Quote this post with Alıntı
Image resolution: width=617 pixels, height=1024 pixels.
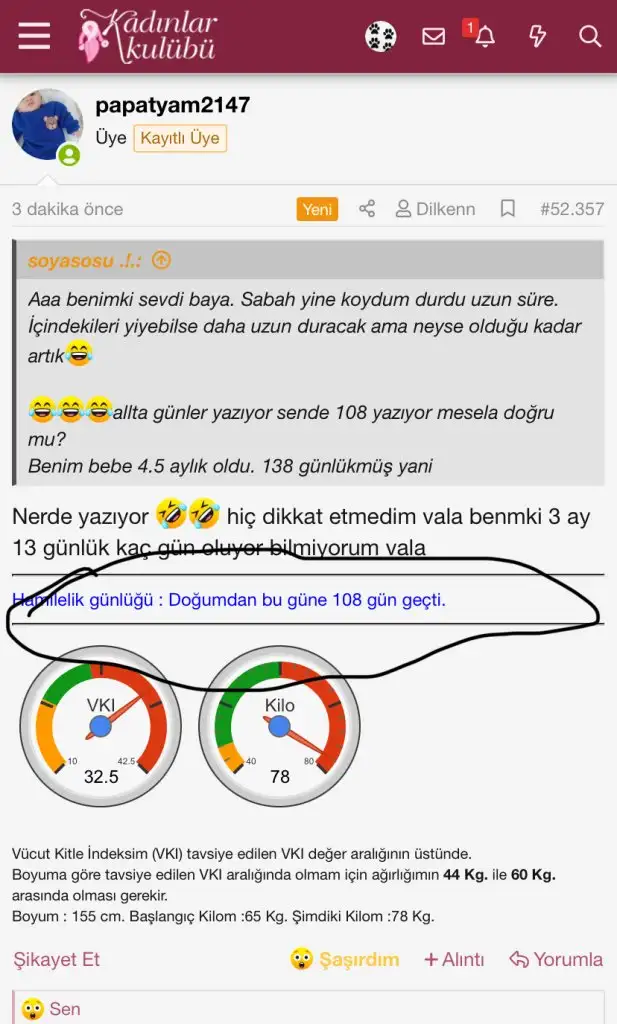[454, 959]
